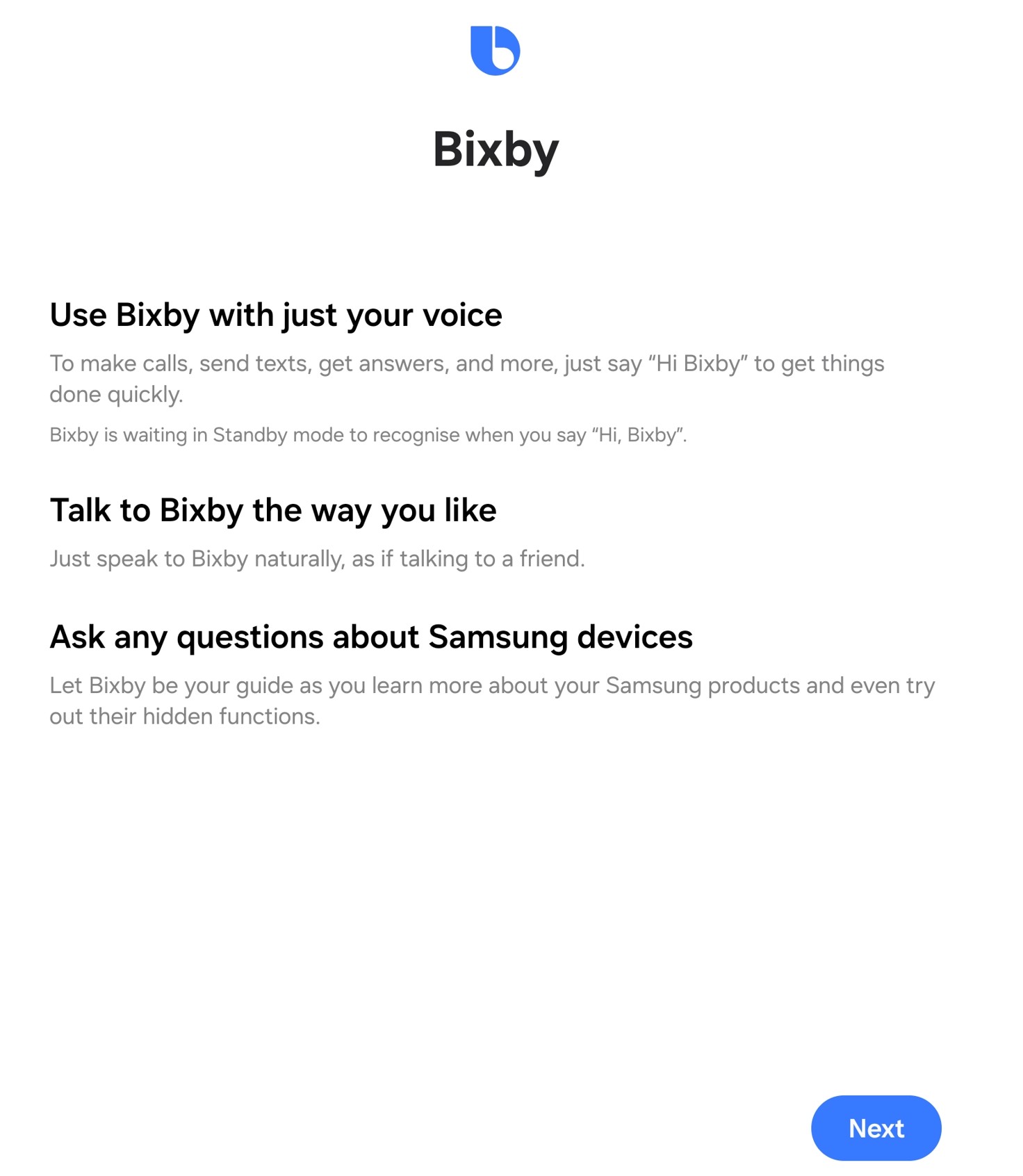Screen dimensions: 1023x1176
Task: Tap the Next button to continue
Action: tap(876, 1127)
